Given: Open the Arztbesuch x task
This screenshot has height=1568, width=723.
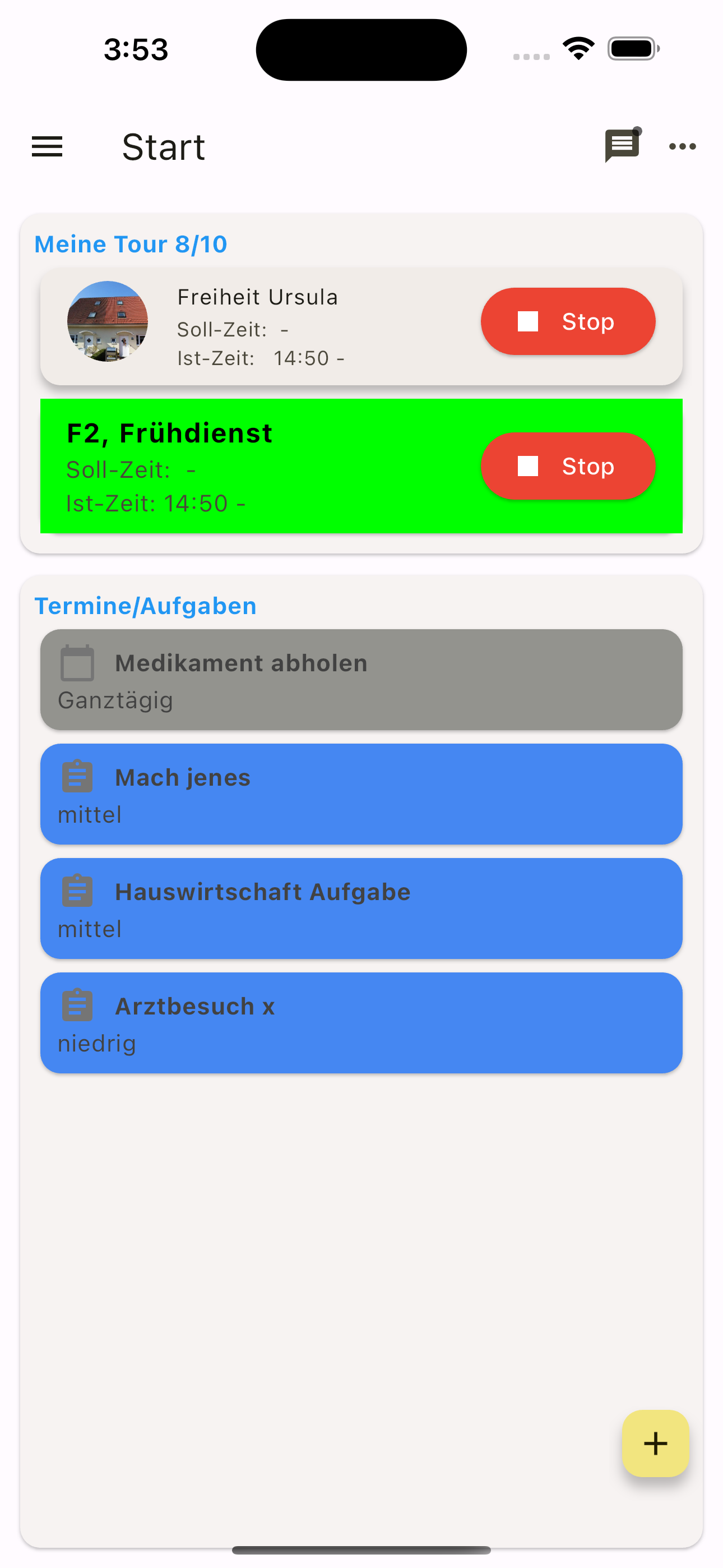Looking at the screenshot, I should coord(361,1023).
